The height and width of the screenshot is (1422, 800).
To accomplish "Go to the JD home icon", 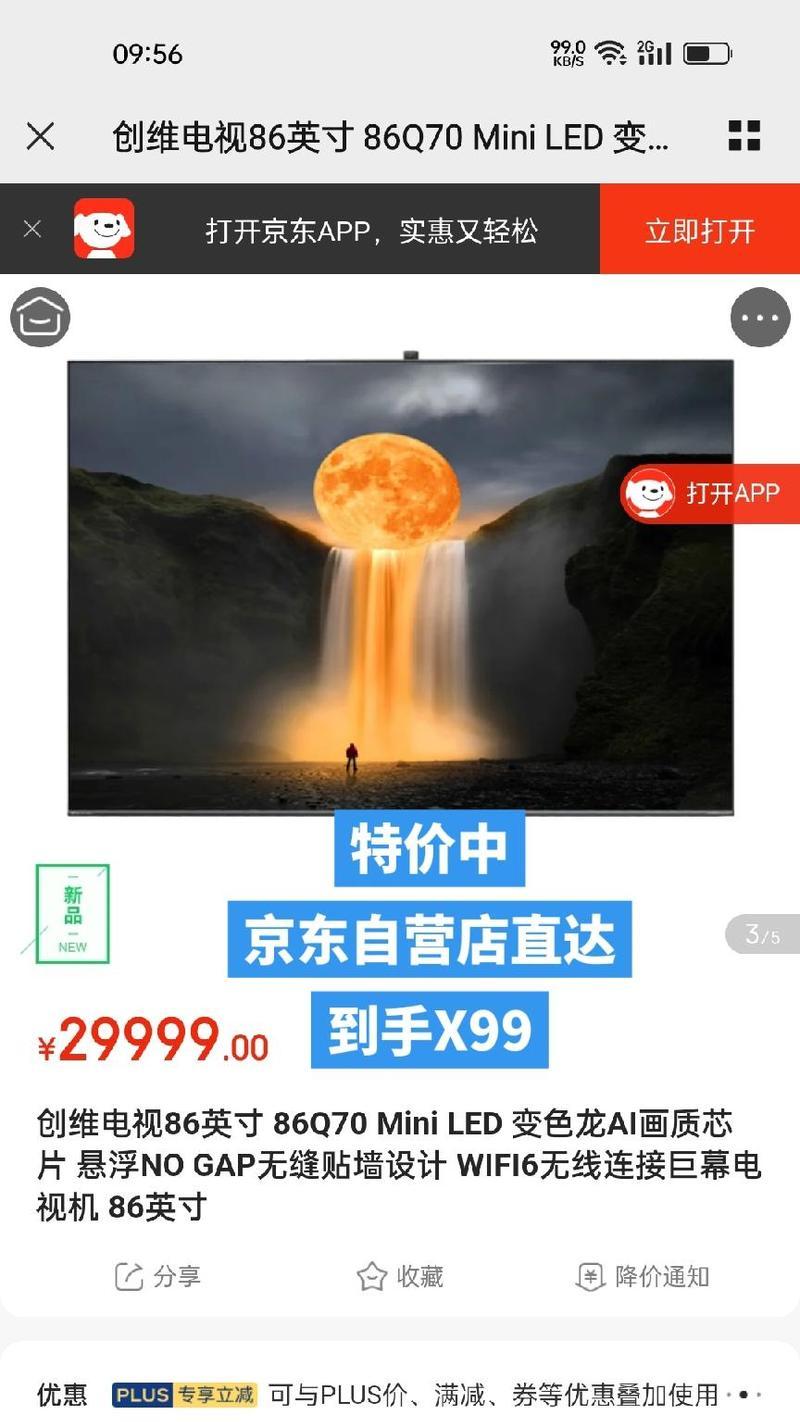I will click(40, 317).
